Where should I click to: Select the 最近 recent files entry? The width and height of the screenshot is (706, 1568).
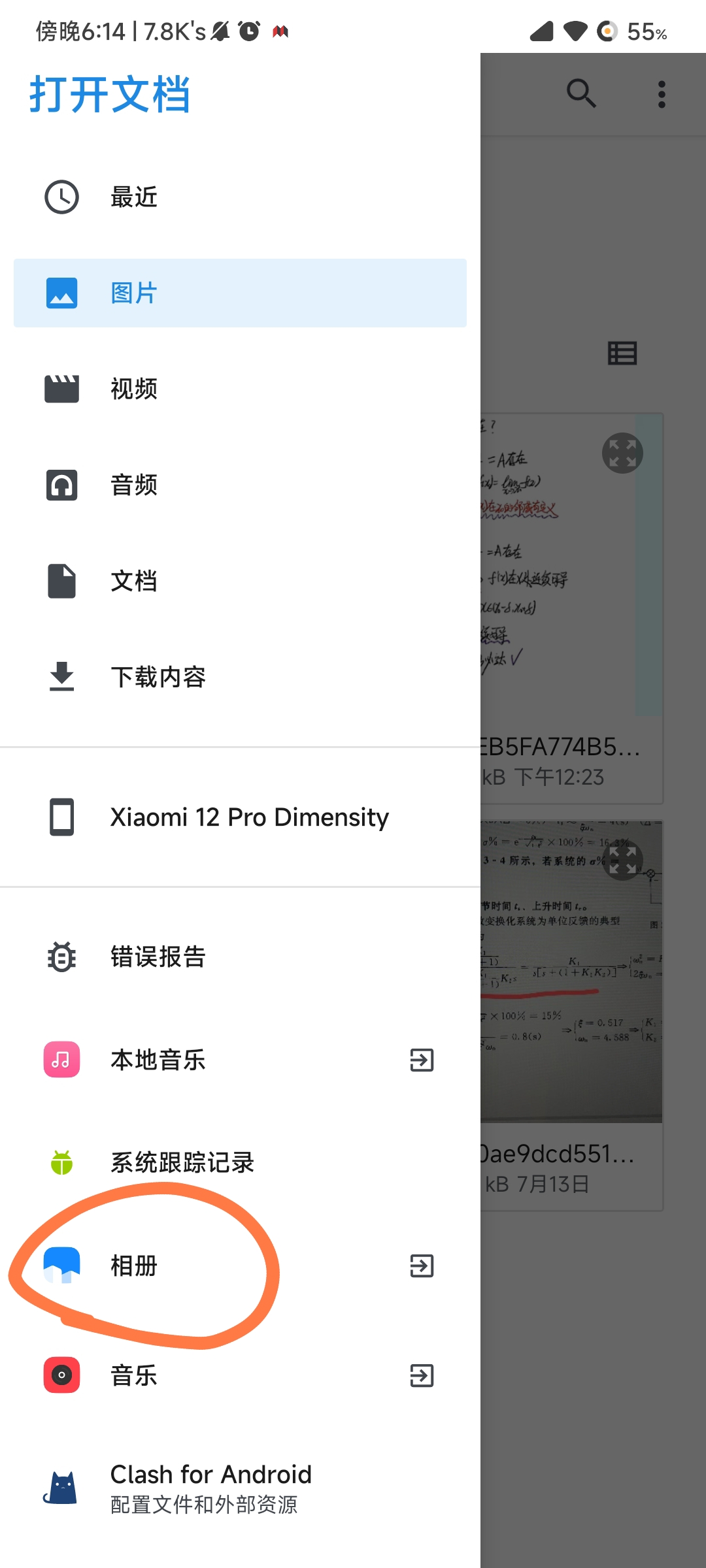point(133,196)
